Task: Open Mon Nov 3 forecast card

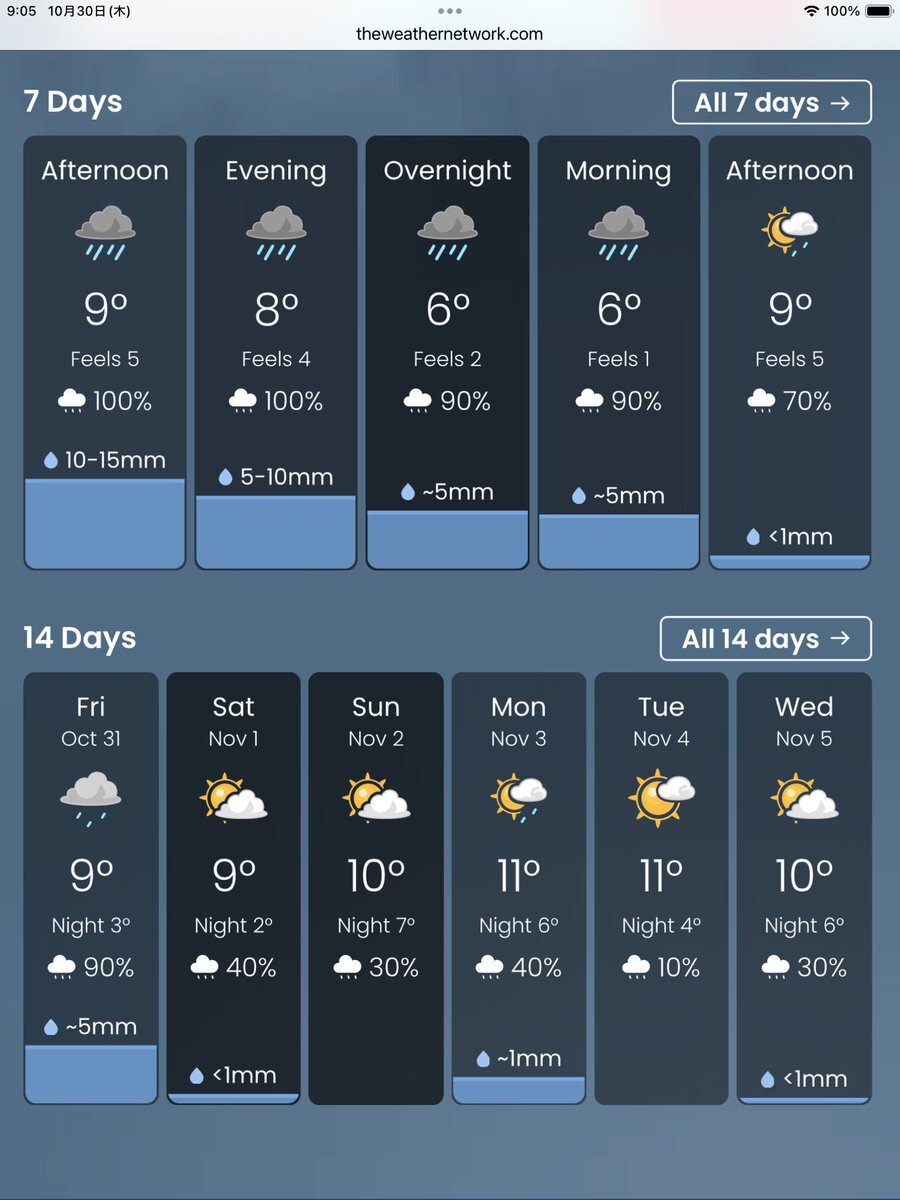Action: (519, 889)
